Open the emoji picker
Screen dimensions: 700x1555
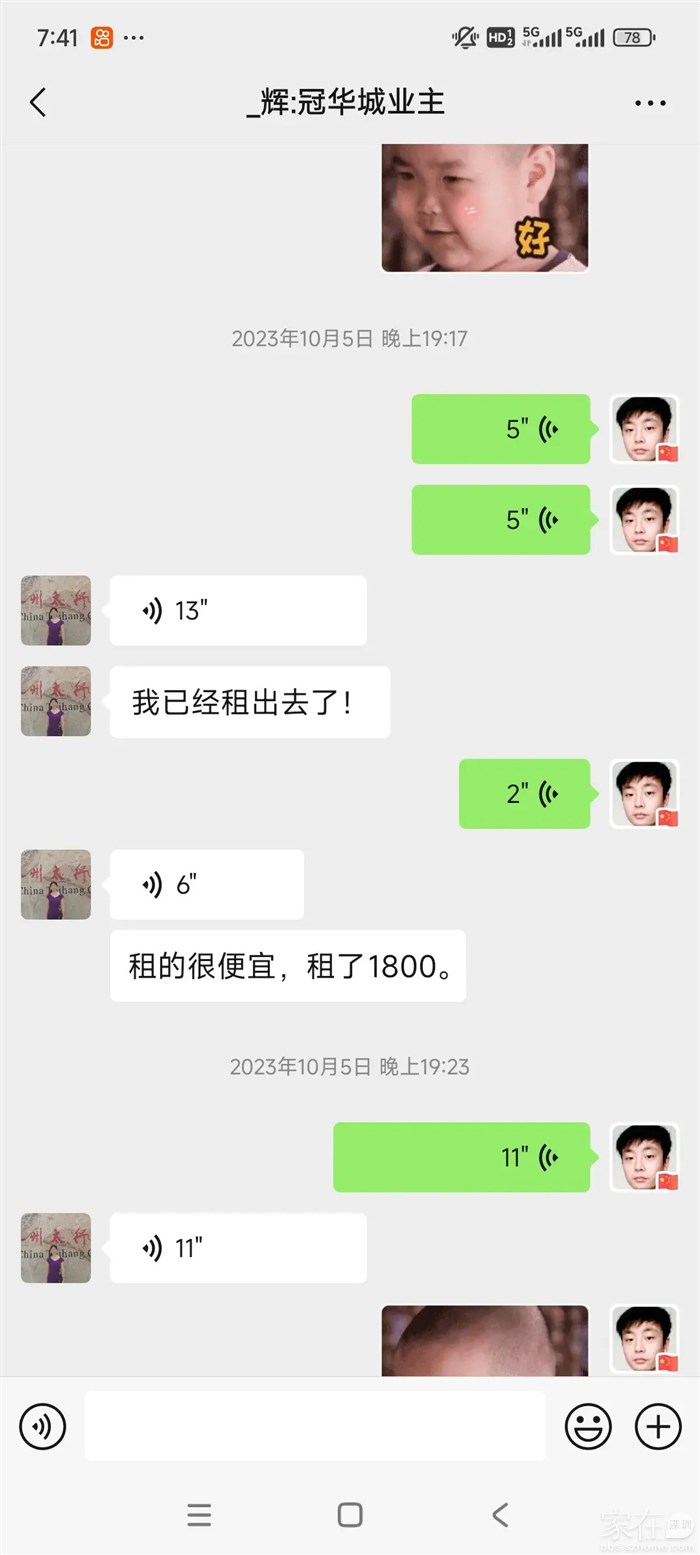(x=588, y=1426)
